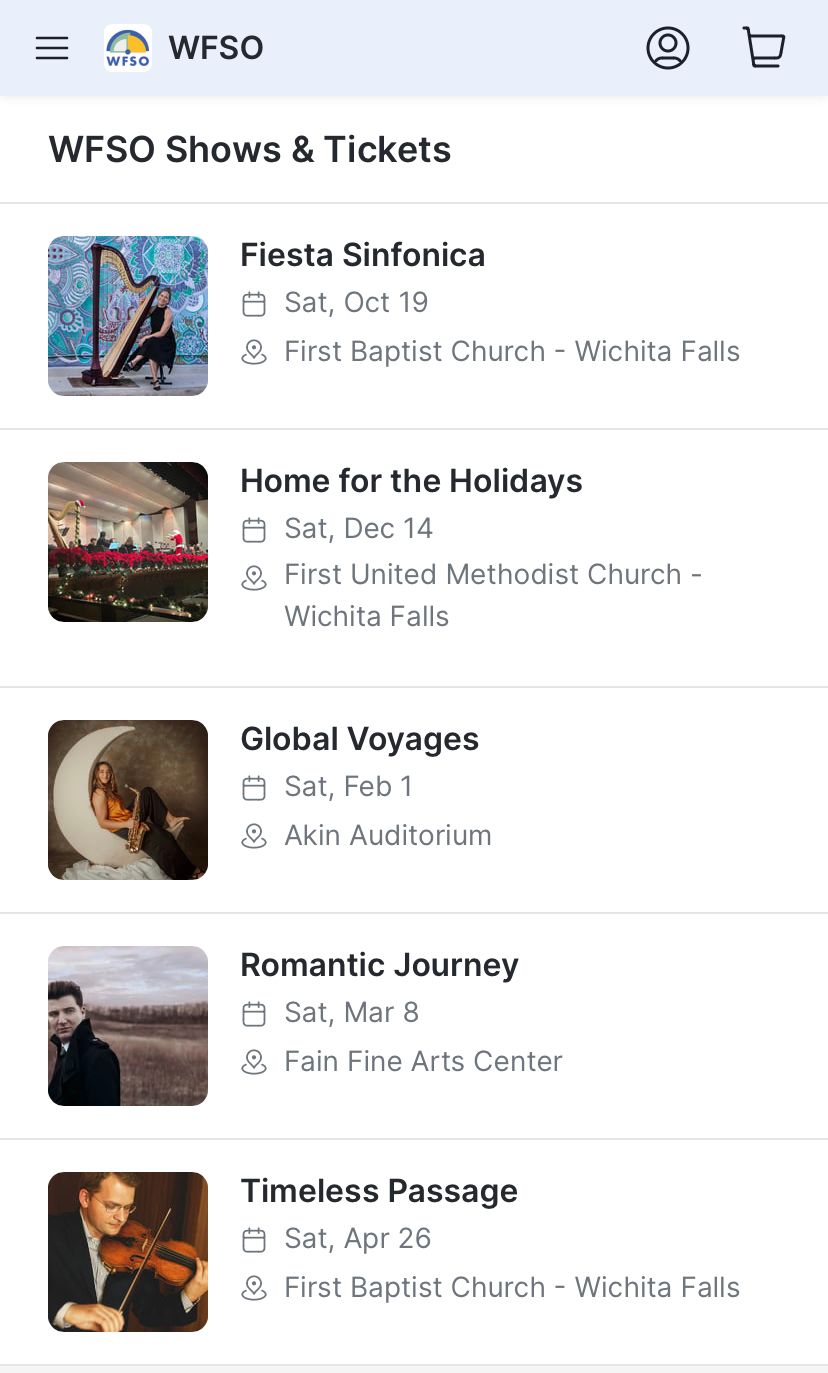This screenshot has height=1373, width=828.
Task: Click the location pin for Timeless Passage
Action: coord(254,1288)
